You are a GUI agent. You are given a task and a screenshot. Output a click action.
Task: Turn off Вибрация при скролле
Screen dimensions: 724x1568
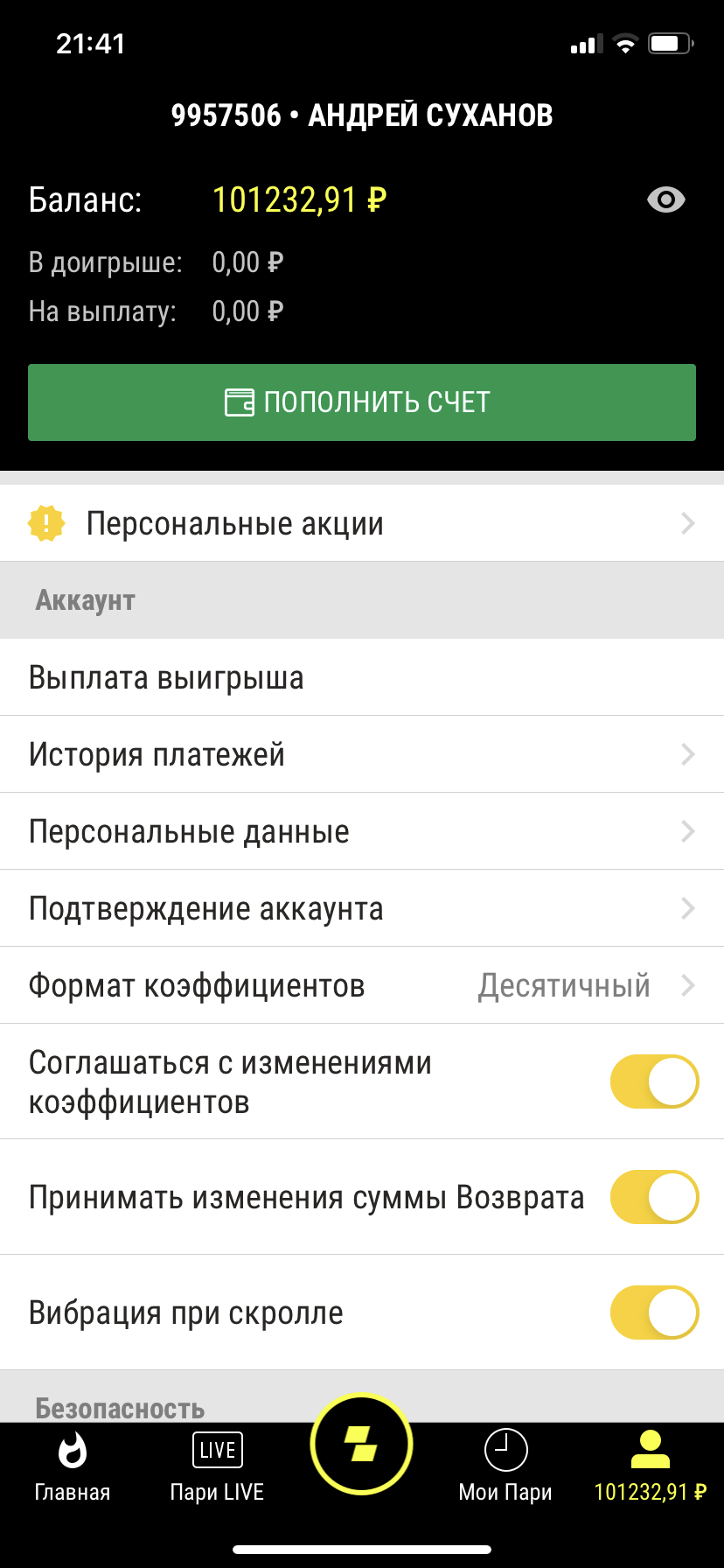pos(654,1312)
